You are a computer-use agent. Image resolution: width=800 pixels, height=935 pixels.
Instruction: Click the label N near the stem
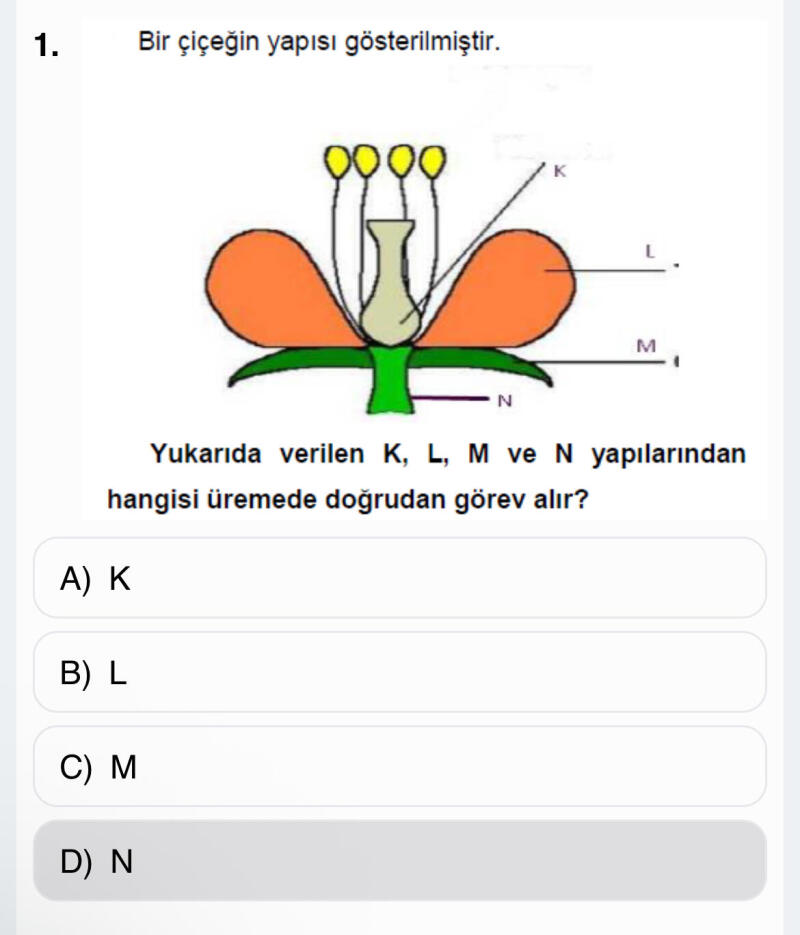[x=503, y=400]
